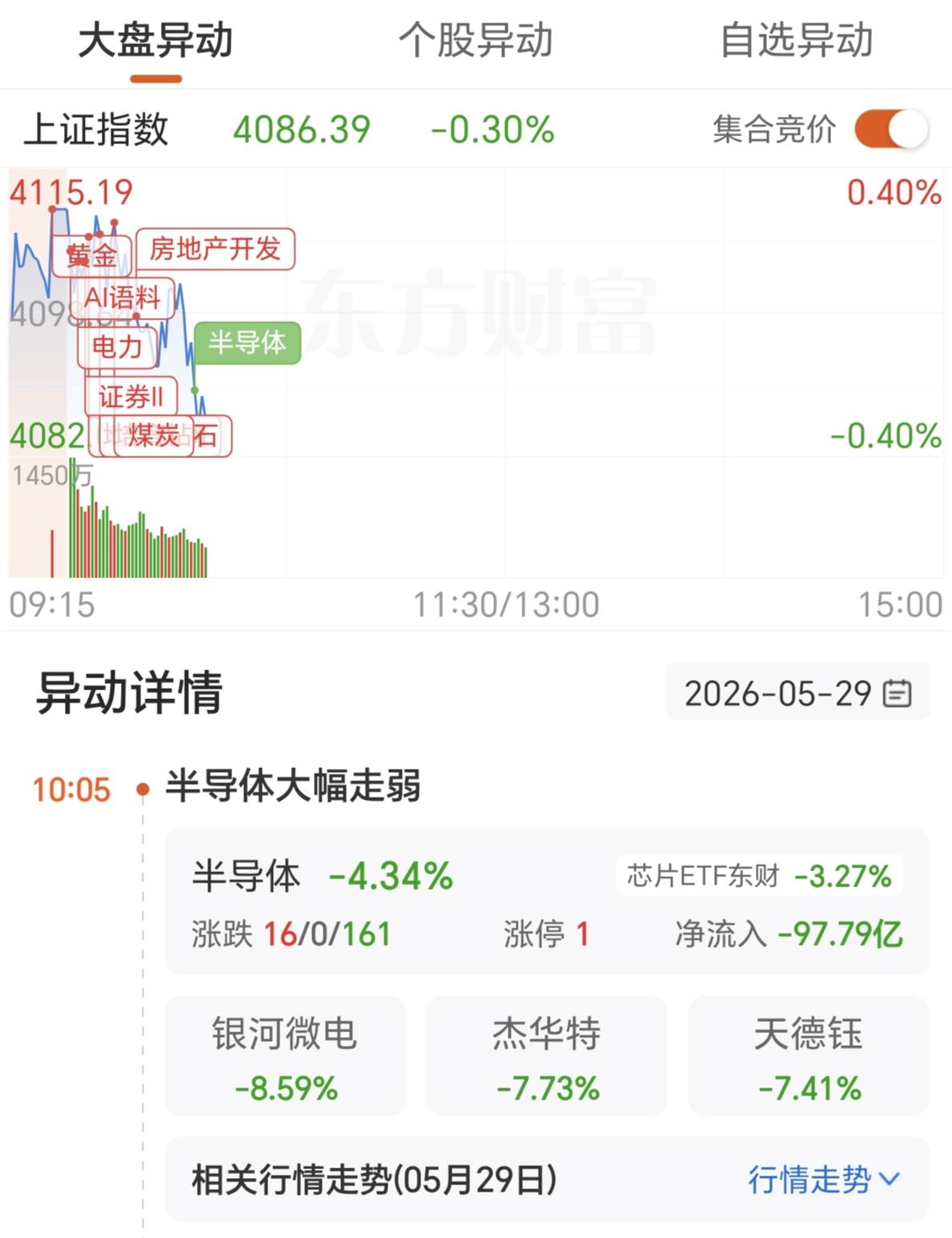Expand the 行情走势 section
The height and width of the screenshot is (1238, 952).
pyautogui.click(x=825, y=1179)
